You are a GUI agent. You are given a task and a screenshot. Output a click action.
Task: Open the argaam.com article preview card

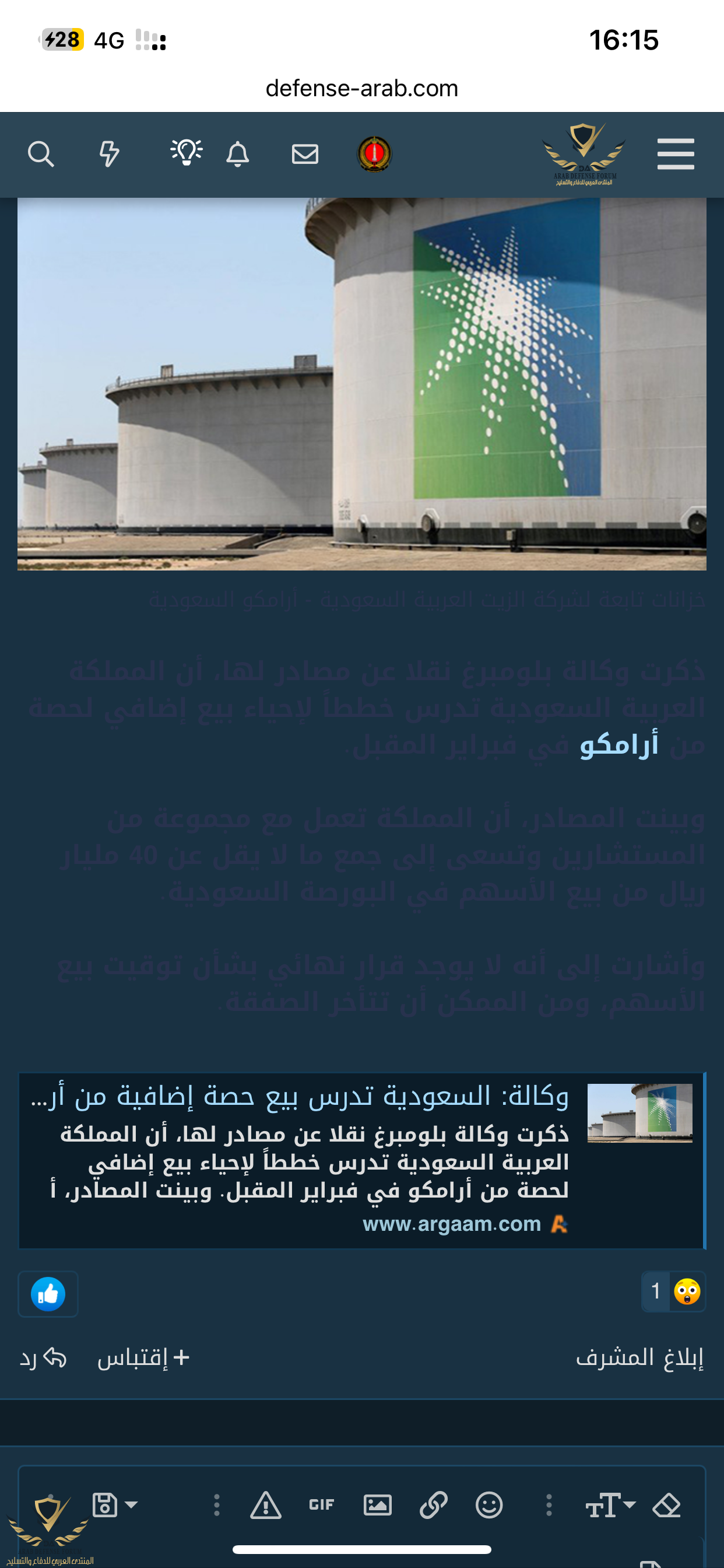[361, 1160]
